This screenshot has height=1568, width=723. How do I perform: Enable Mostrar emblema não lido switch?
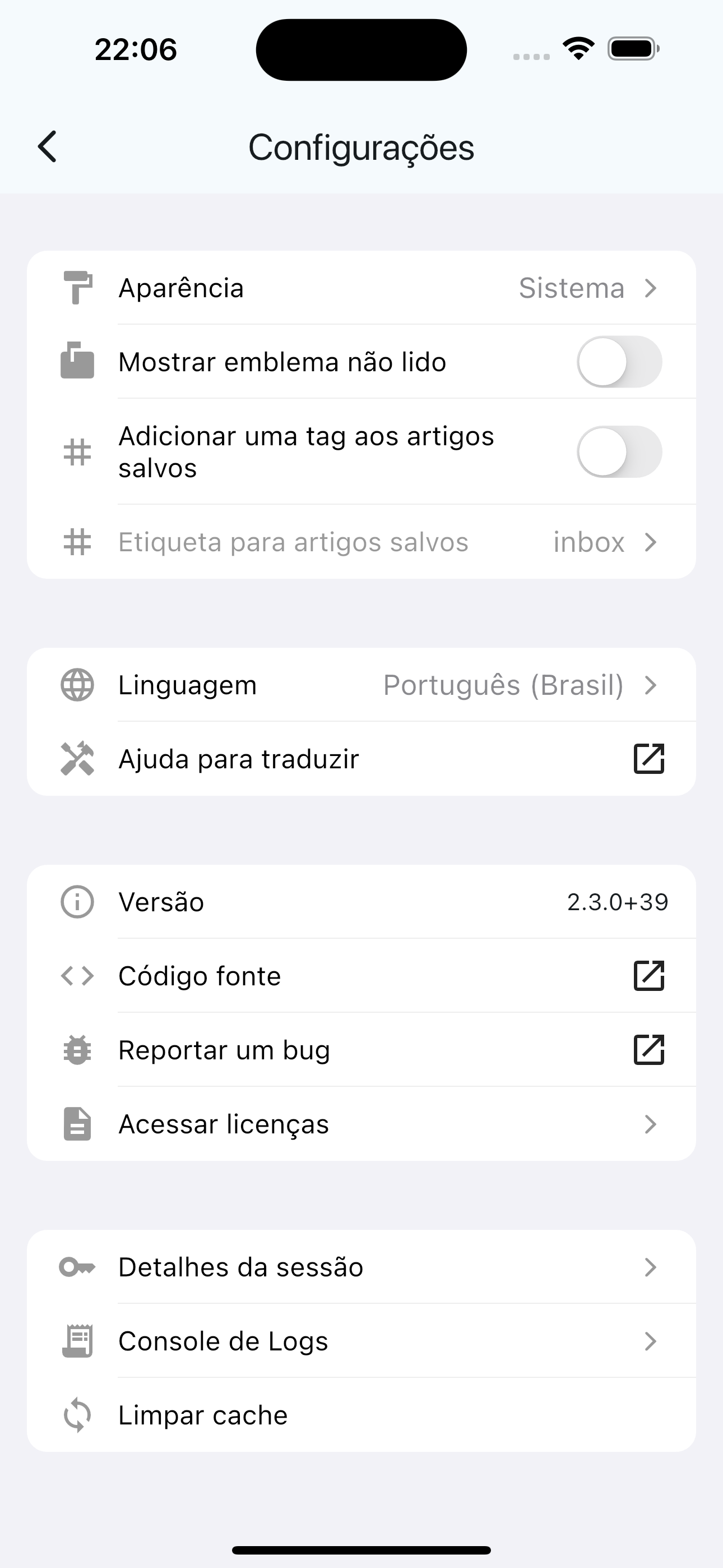[x=619, y=362]
